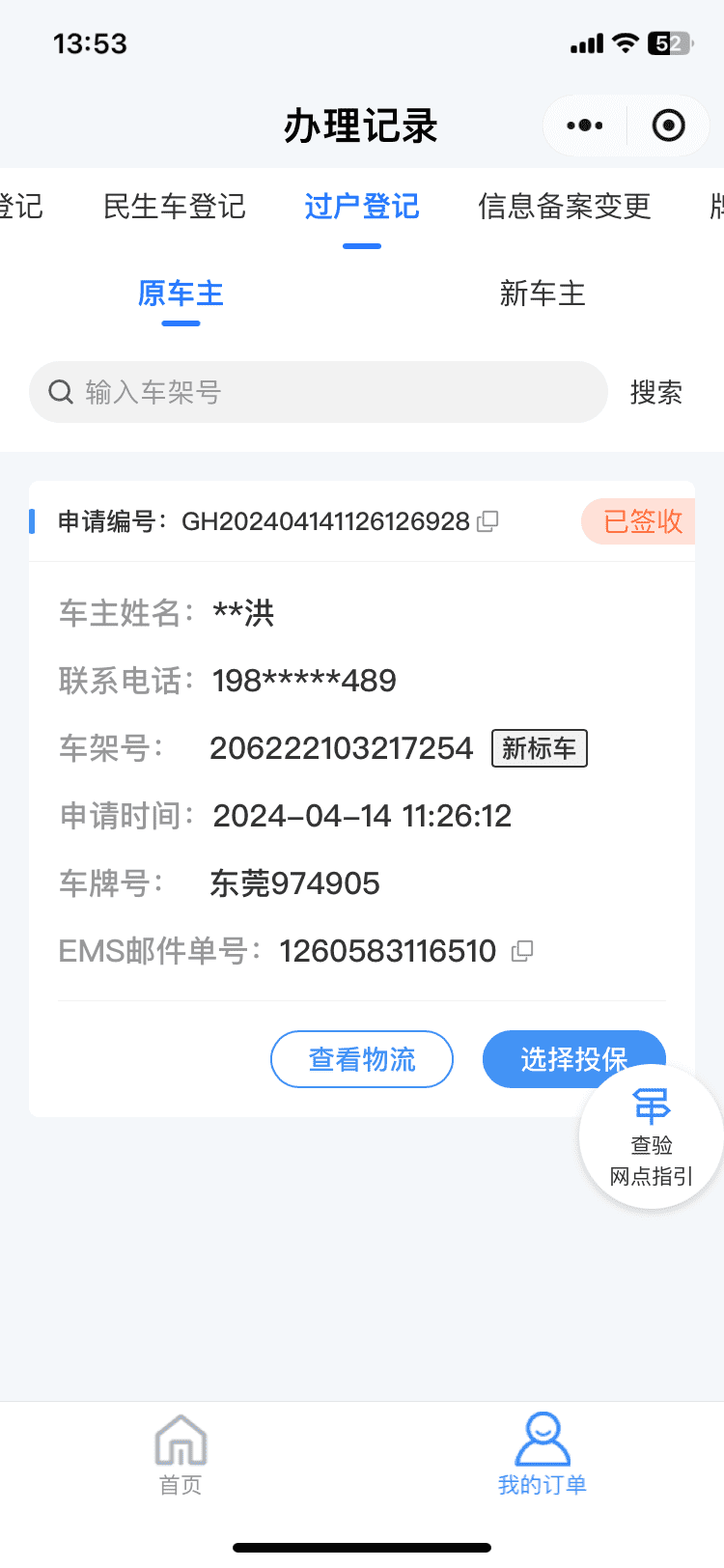The height and width of the screenshot is (1568, 724).
Task: View logistics with 查看物流
Action: pos(362,1059)
